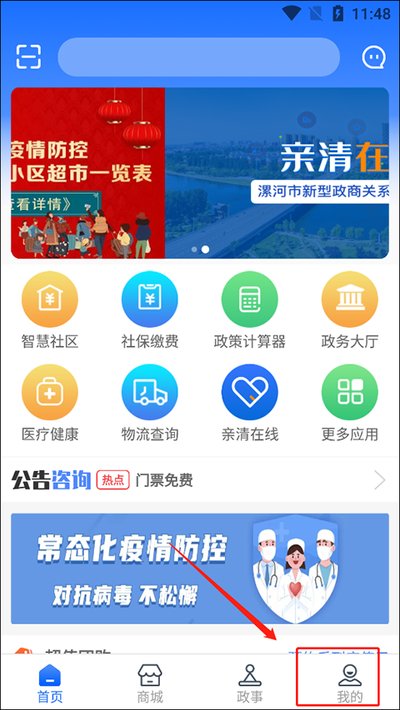The width and height of the screenshot is (400, 710).
Task: Open the 常态化疫情防控 banner
Action: pyautogui.click(x=200, y=568)
